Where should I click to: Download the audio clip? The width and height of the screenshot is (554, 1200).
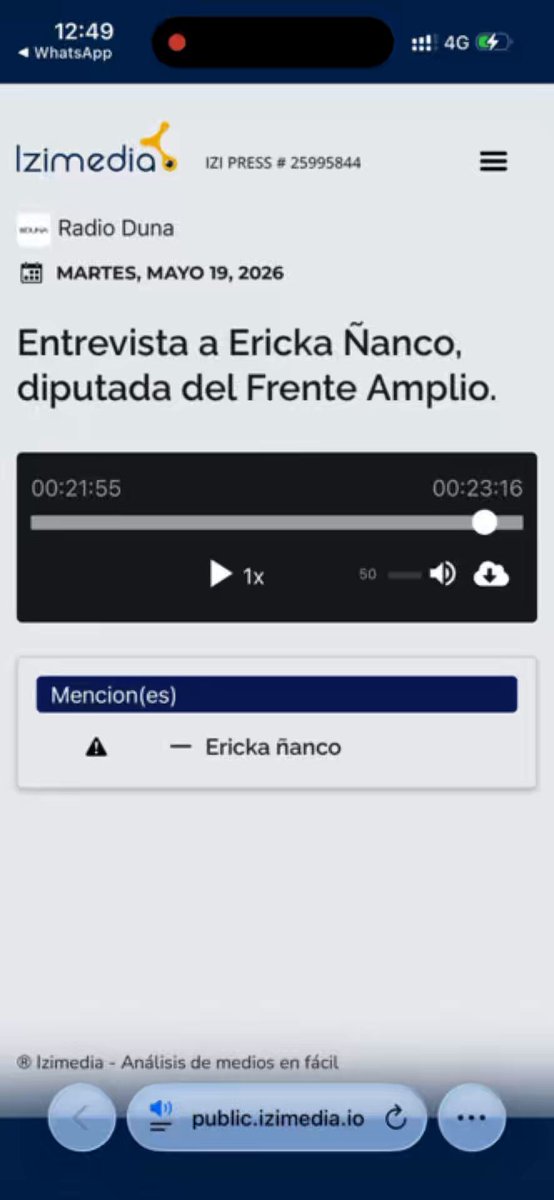point(491,574)
